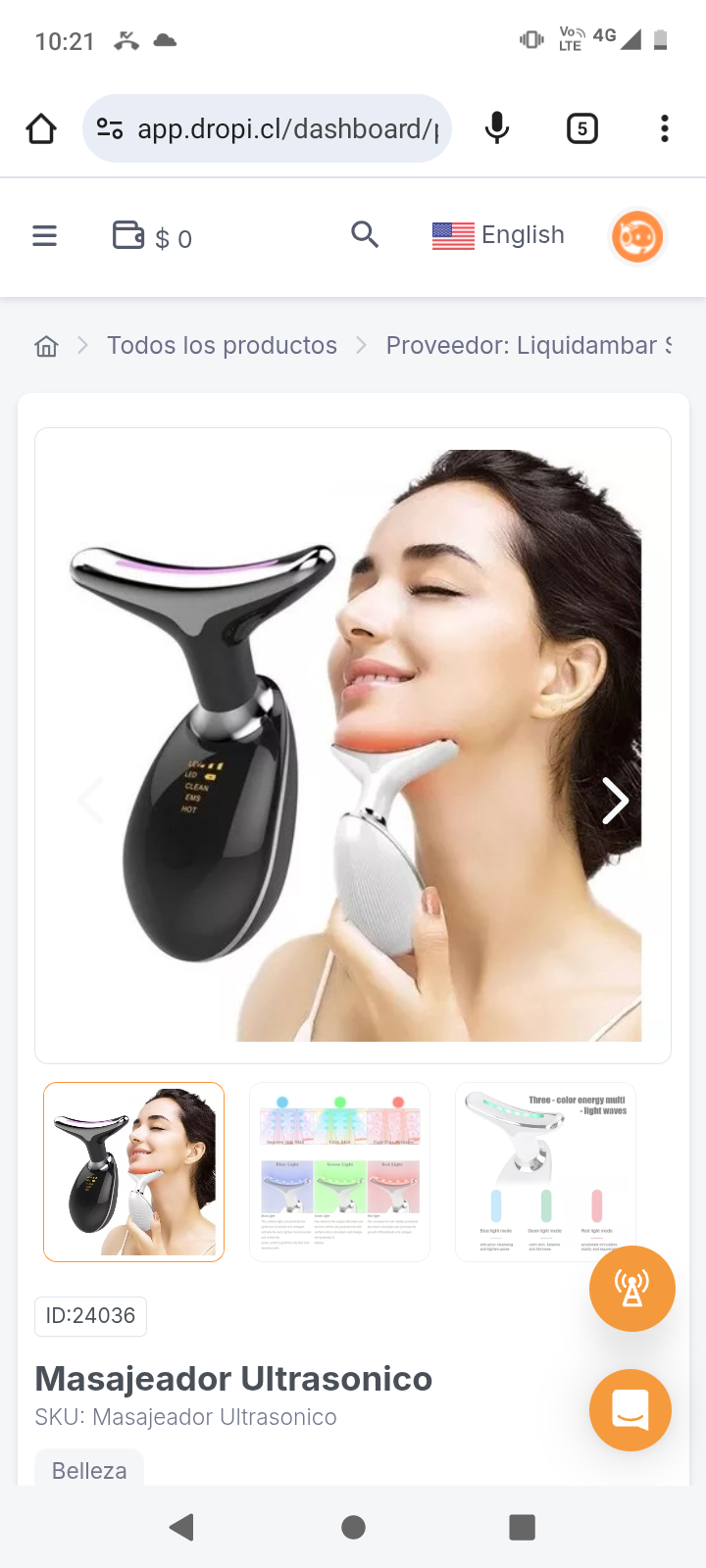Change the language from English
Screen dimensions: 706x1568
pyautogui.click(x=498, y=235)
